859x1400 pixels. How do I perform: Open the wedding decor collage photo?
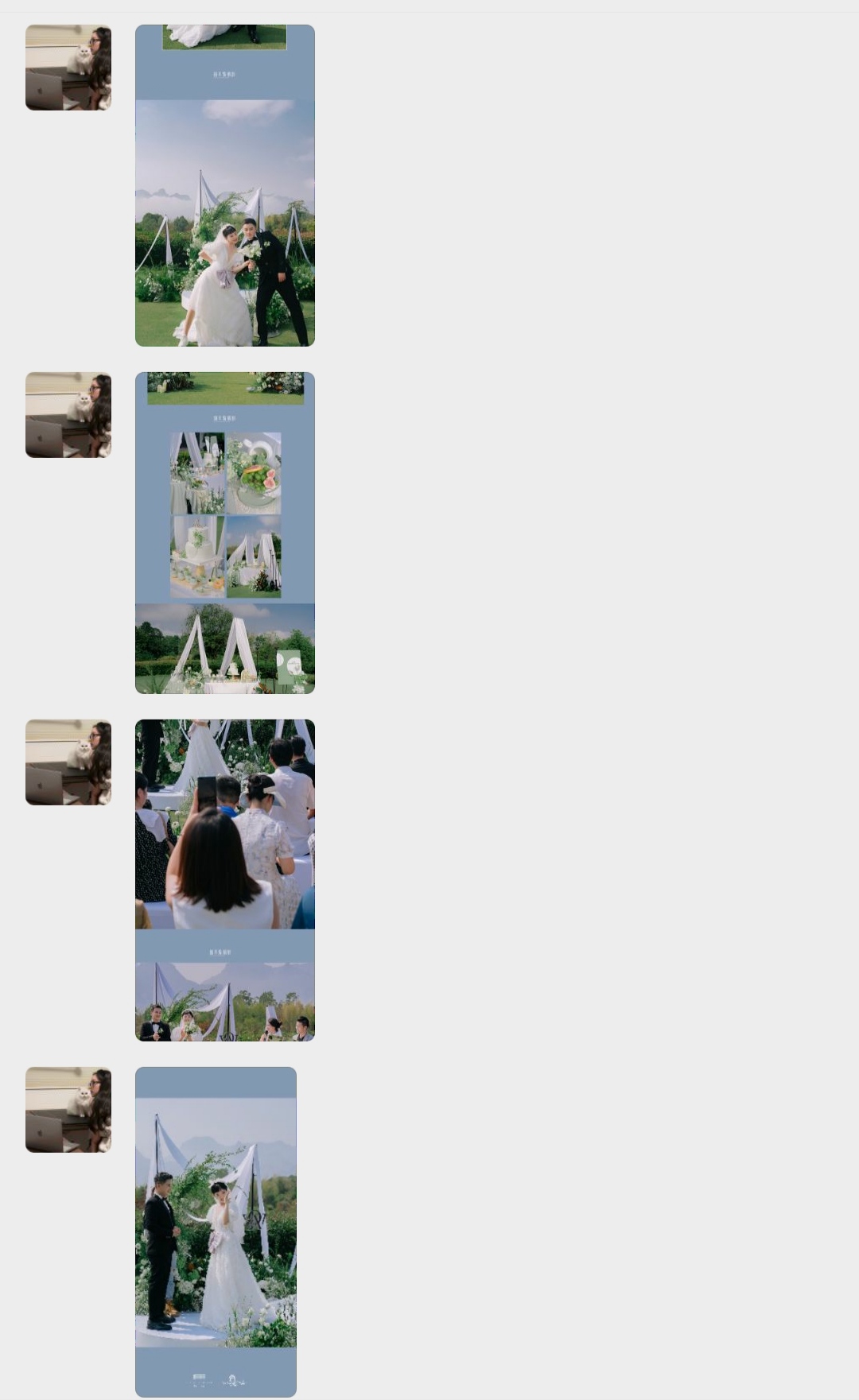[225, 533]
